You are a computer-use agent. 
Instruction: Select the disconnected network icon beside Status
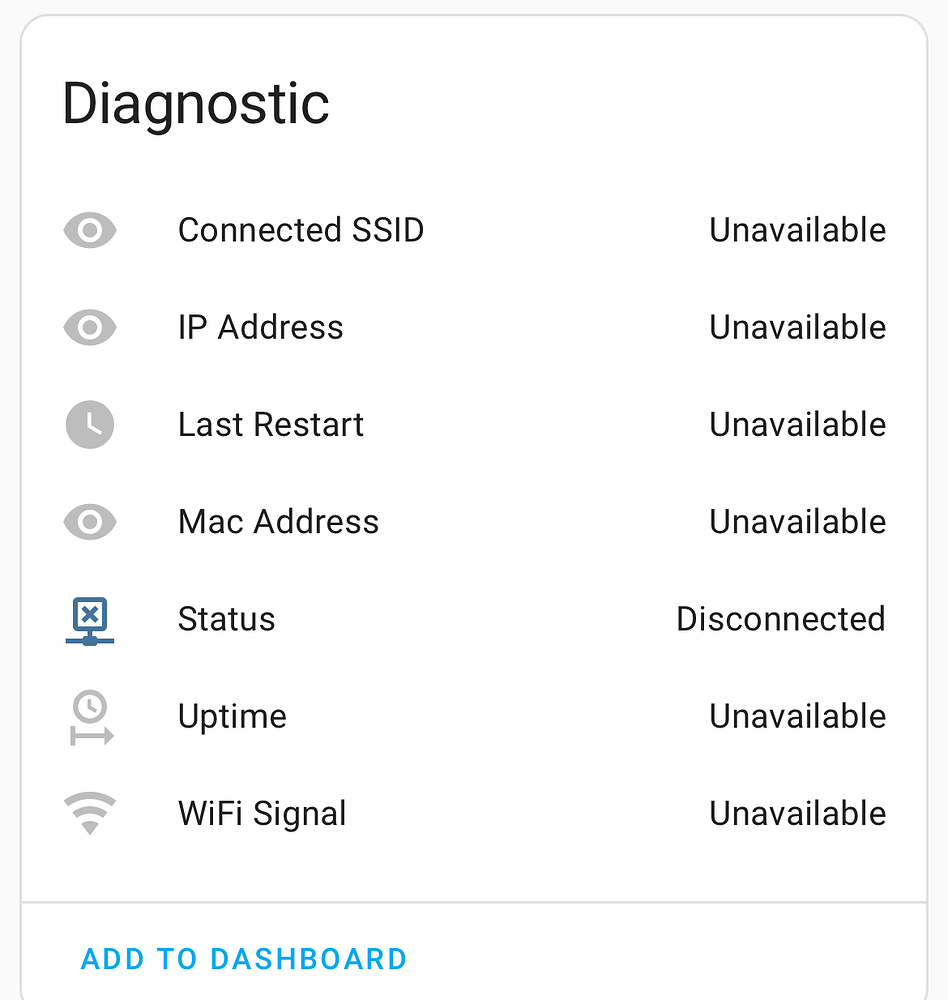pyautogui.click(x=89, y=618)
